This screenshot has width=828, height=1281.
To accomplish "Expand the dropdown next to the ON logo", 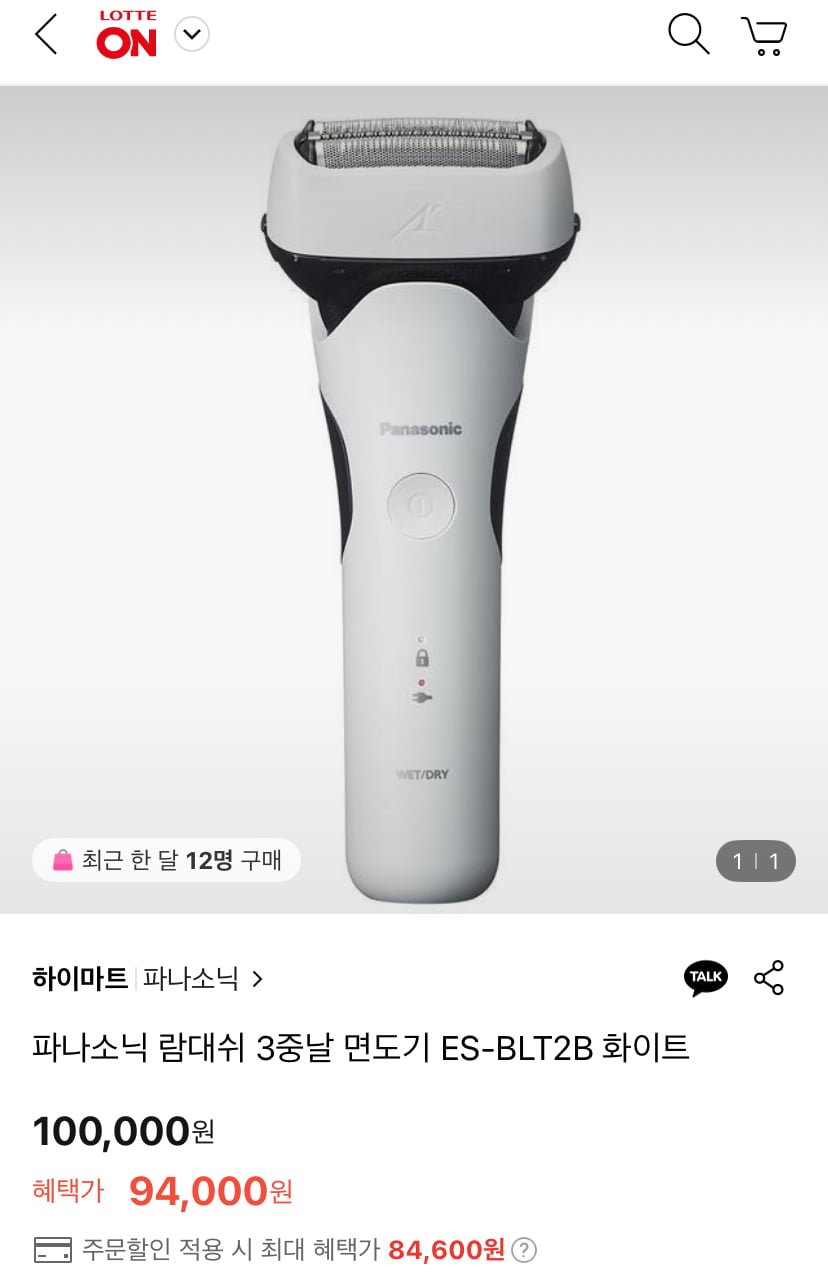I will tap(191, 35).
